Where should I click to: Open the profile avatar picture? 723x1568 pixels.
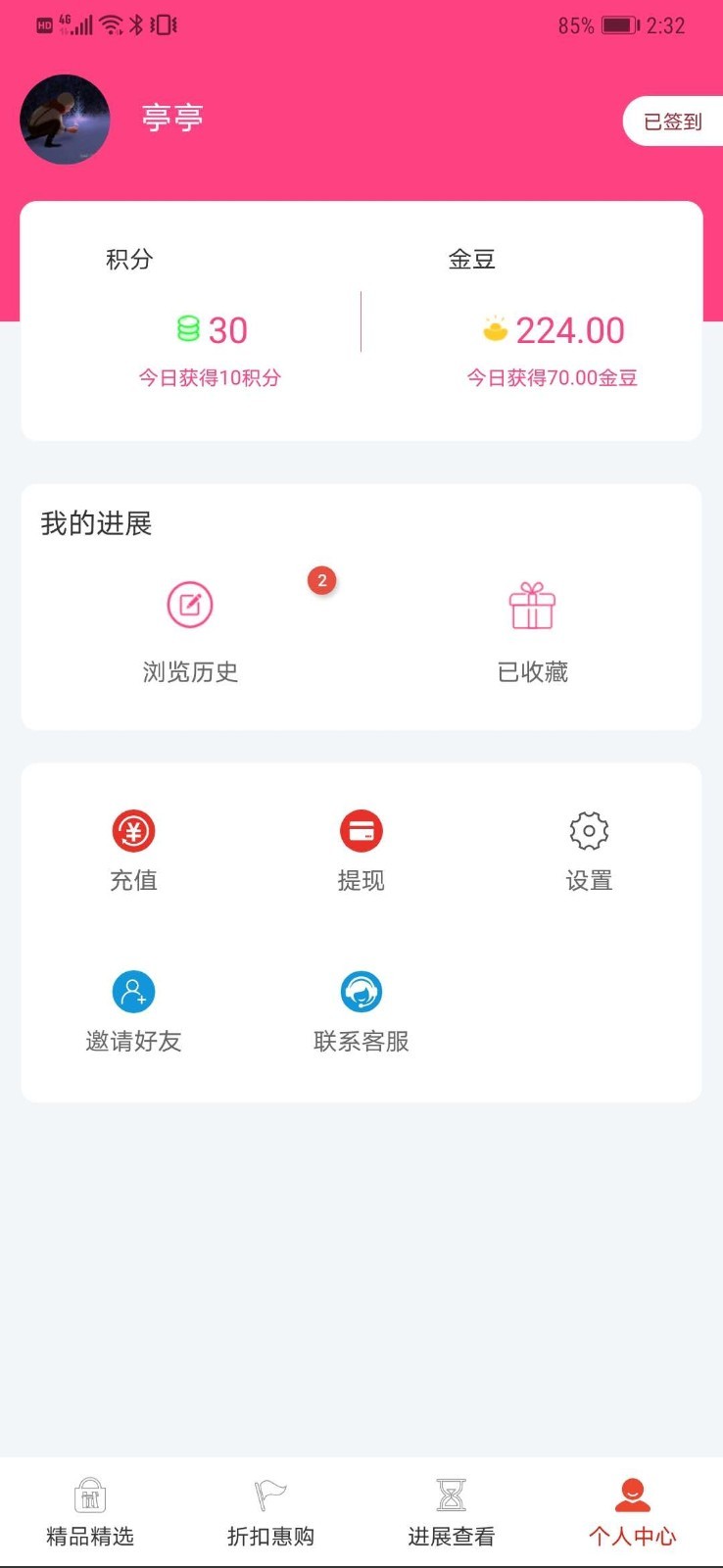click(65, 120)
